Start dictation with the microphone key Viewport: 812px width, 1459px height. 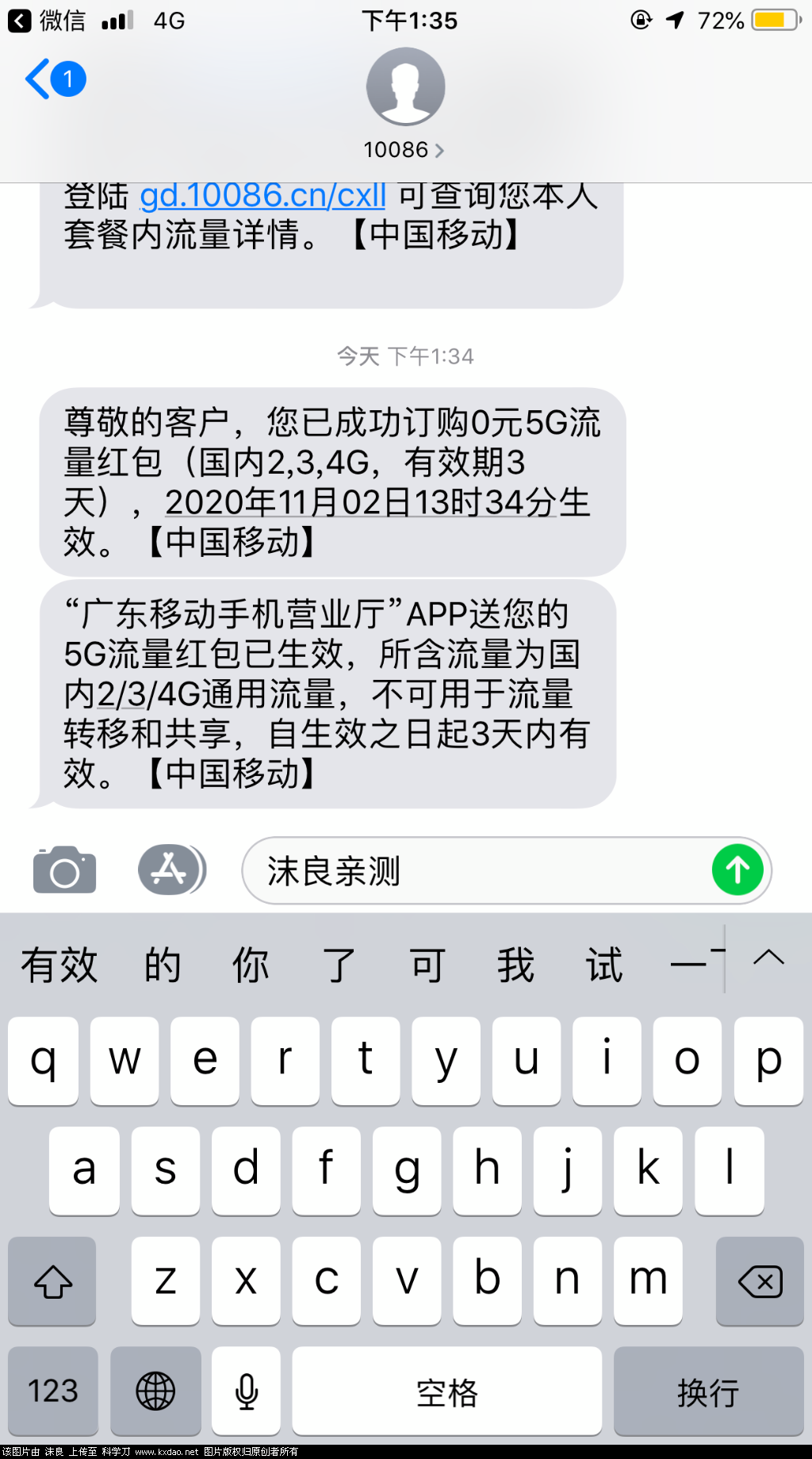(247, 1390)
